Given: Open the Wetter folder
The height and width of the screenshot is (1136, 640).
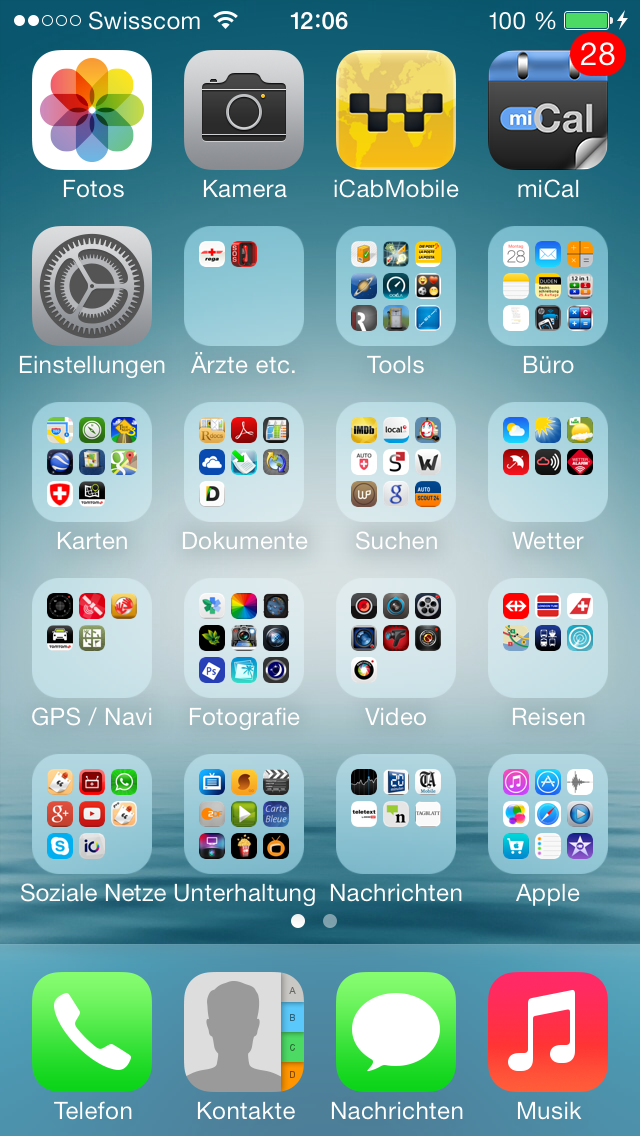Looking at the screenshot, I should pos(548,462).
